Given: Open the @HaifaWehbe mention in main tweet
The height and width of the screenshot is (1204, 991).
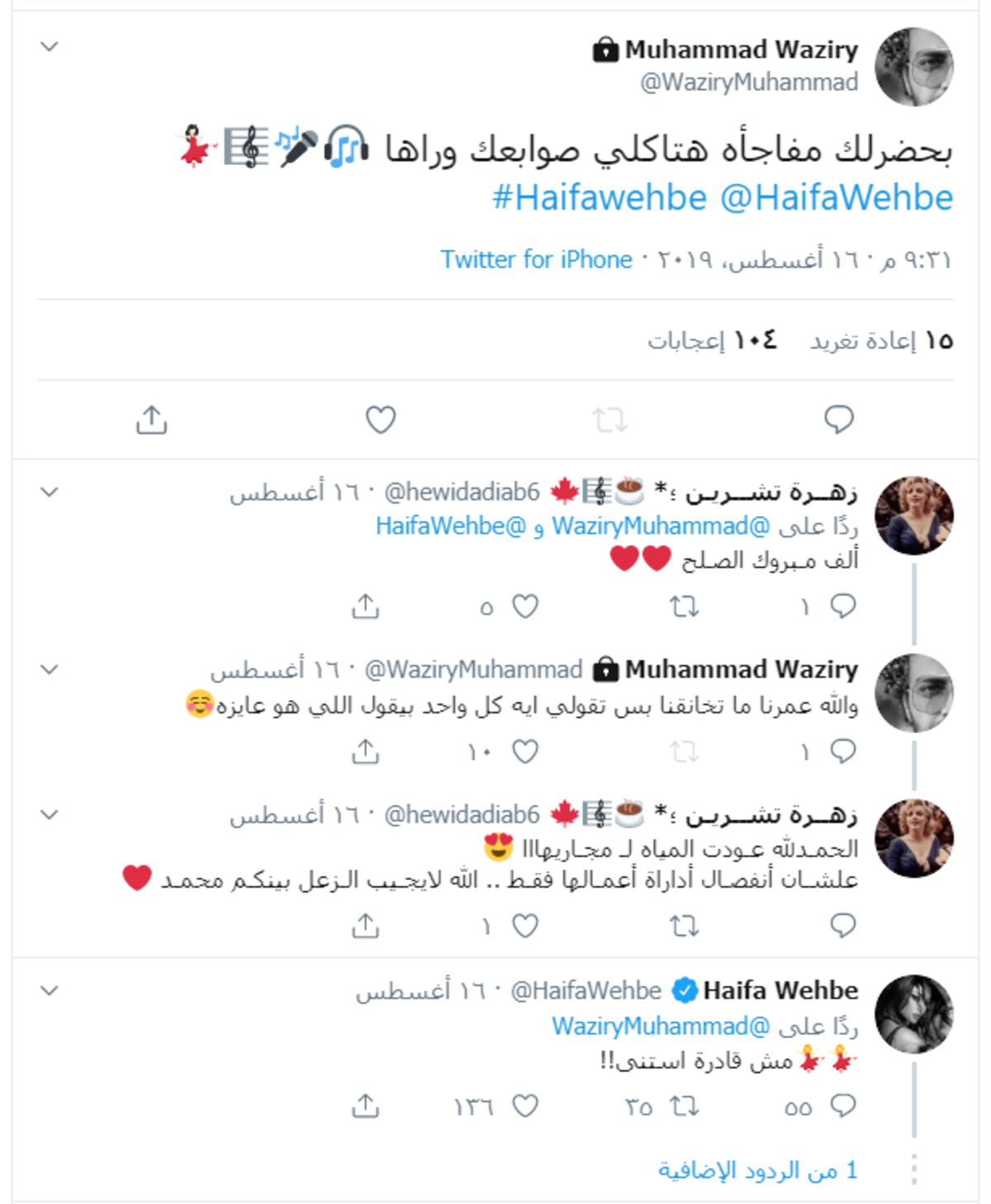Looking at the screenshot, I should point(837,198).
